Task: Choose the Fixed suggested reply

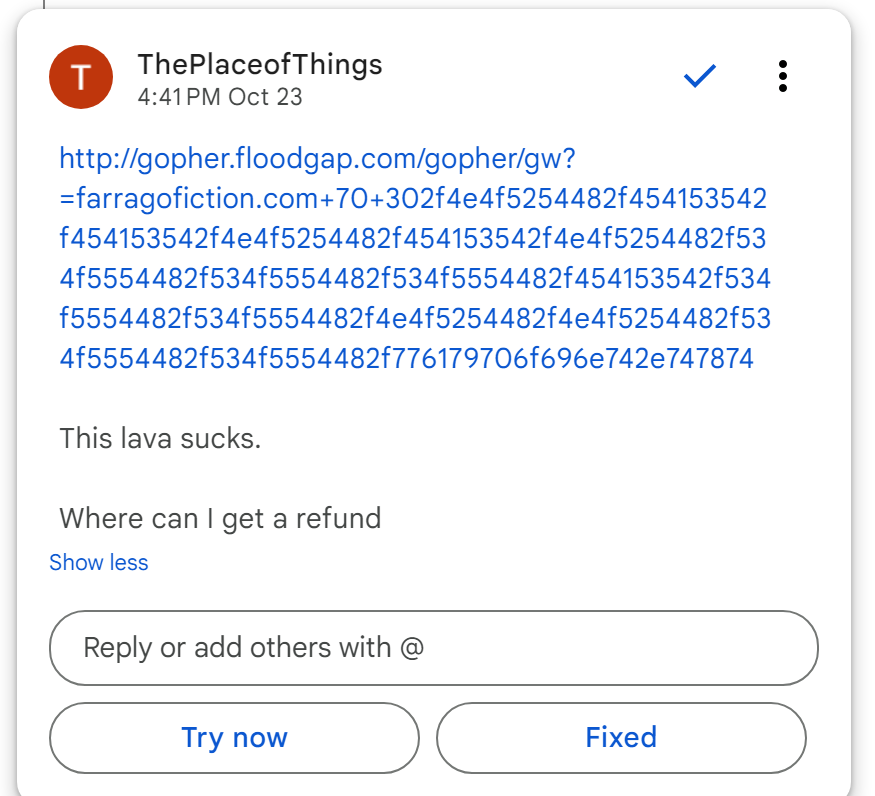Action: [621, 738]
